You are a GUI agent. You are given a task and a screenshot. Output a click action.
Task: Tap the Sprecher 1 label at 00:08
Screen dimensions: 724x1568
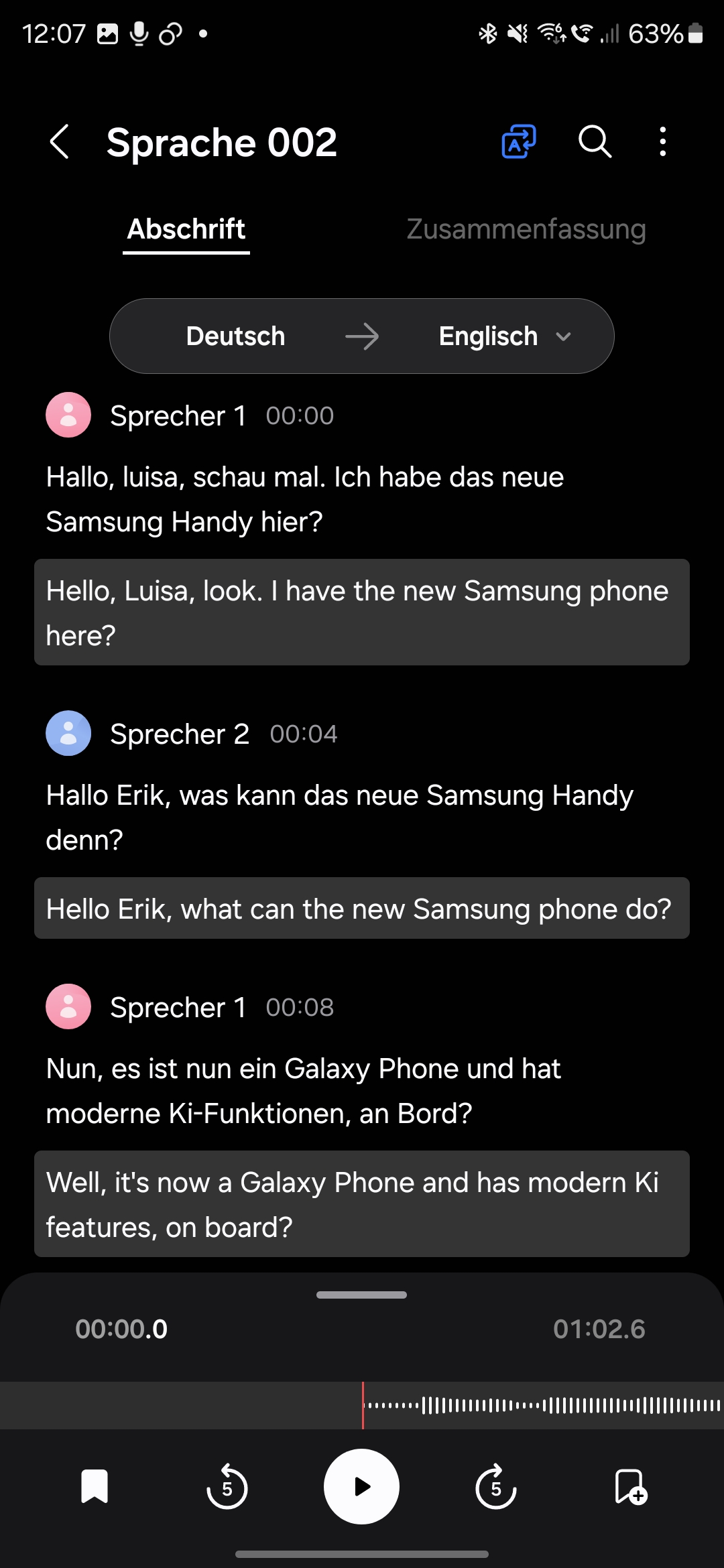(178, 1007)
